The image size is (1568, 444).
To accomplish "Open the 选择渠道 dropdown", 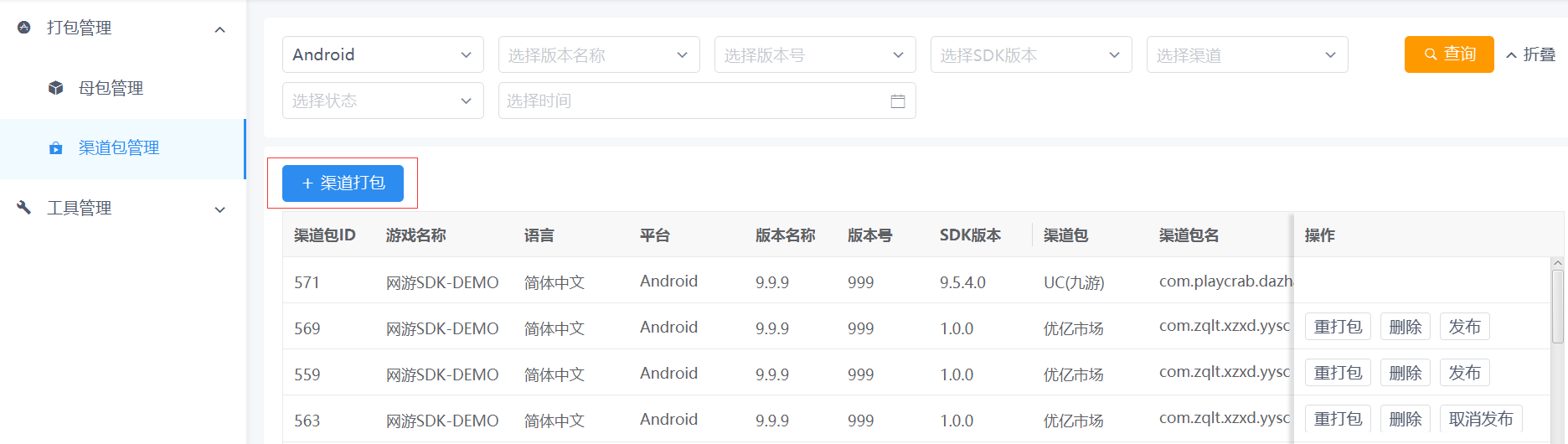I will click(1247, 54).
